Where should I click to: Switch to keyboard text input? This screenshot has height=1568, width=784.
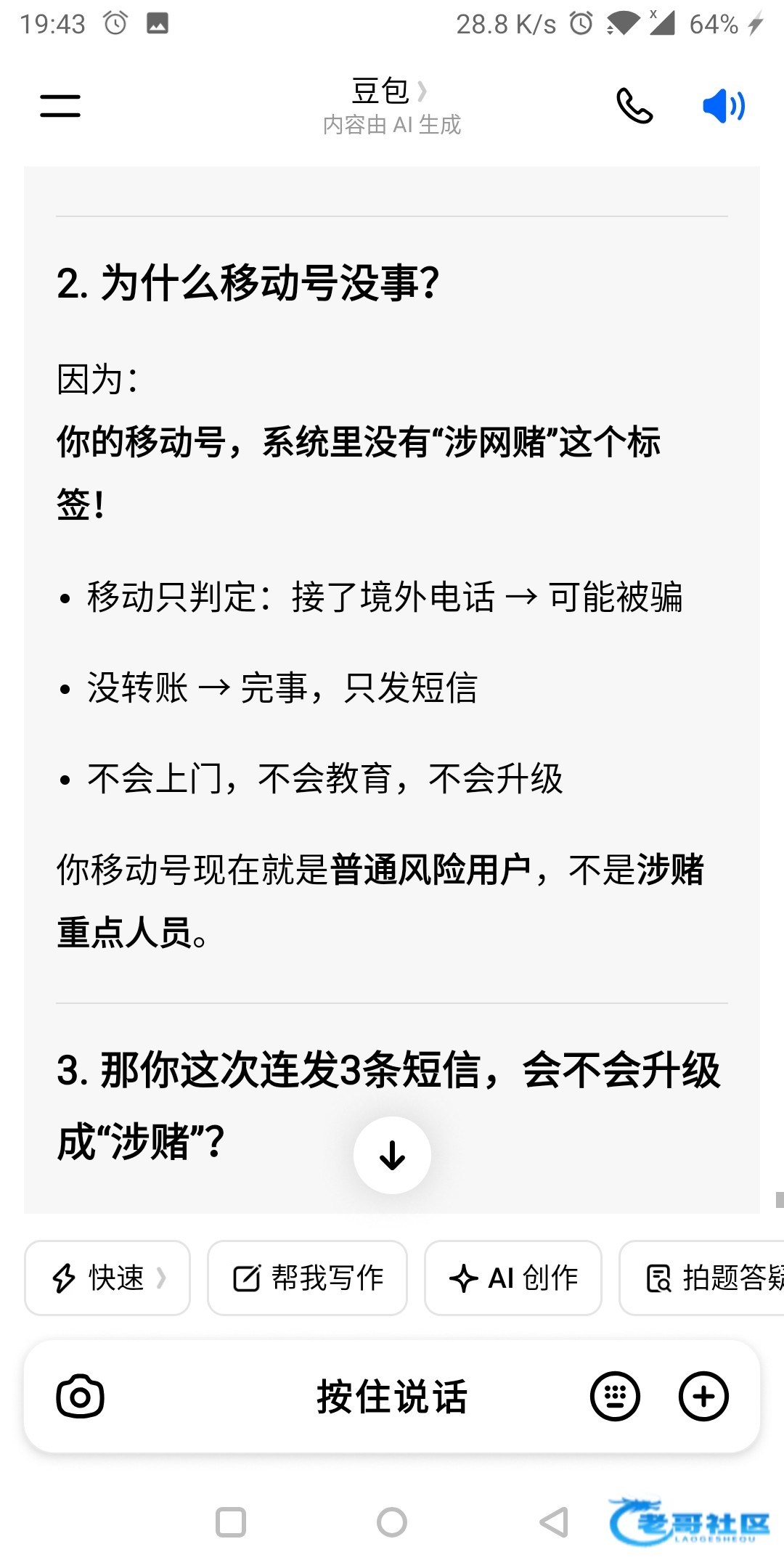pos(615,1396)
